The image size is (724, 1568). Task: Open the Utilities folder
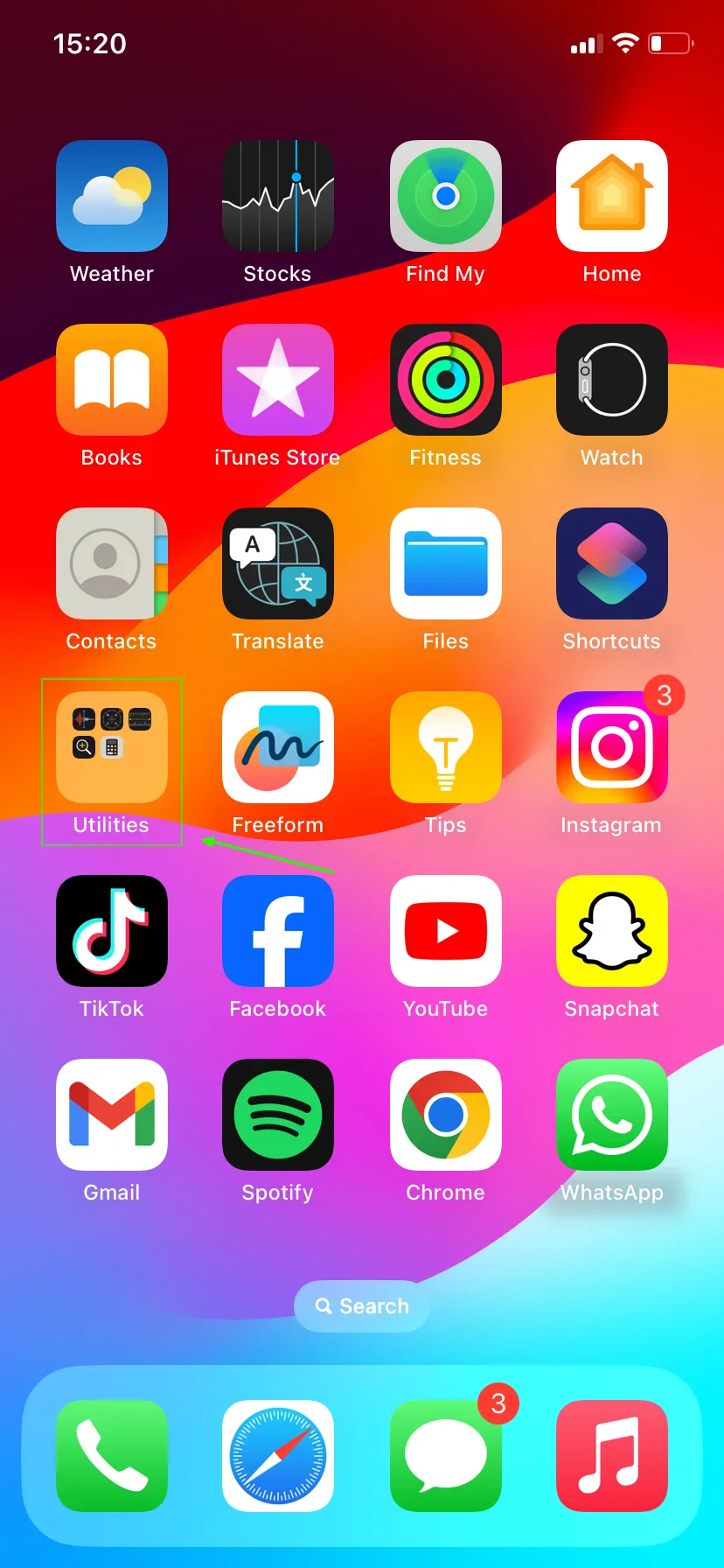tap(112, 747)
